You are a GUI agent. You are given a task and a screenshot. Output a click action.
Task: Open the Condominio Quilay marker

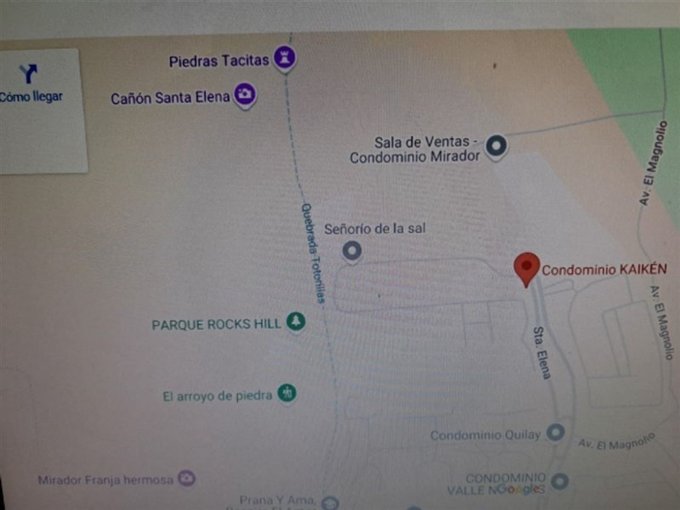pos(556,433)
